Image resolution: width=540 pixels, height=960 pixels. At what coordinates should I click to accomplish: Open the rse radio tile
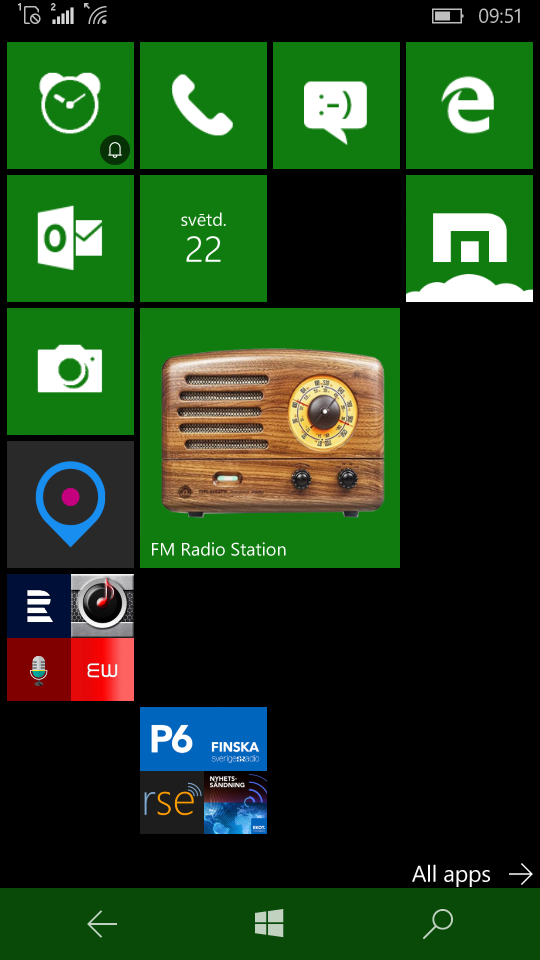(171, 803)
